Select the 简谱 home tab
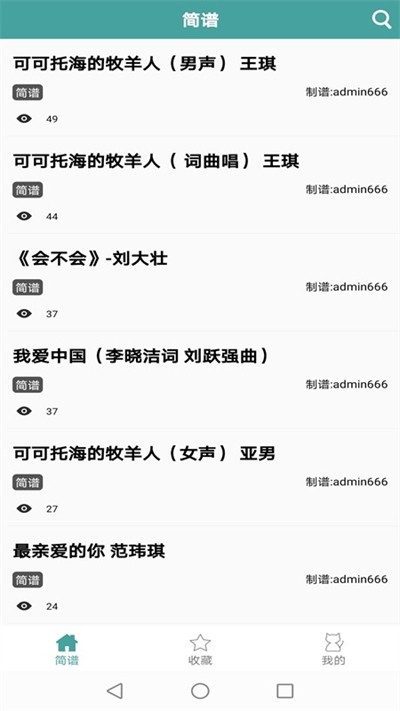Viewport: 400px width, 711px height. 67,649
